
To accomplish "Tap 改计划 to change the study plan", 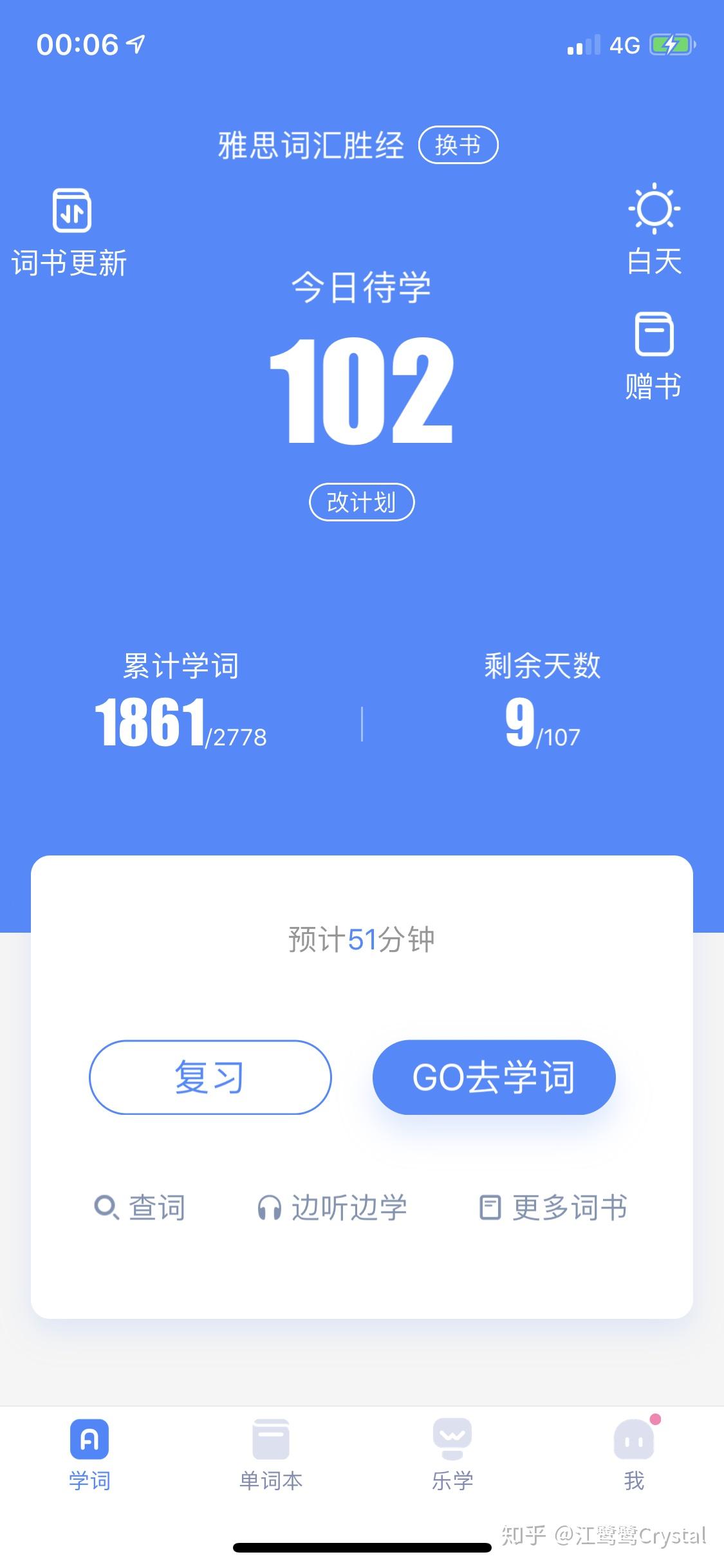I will (362, 502).
